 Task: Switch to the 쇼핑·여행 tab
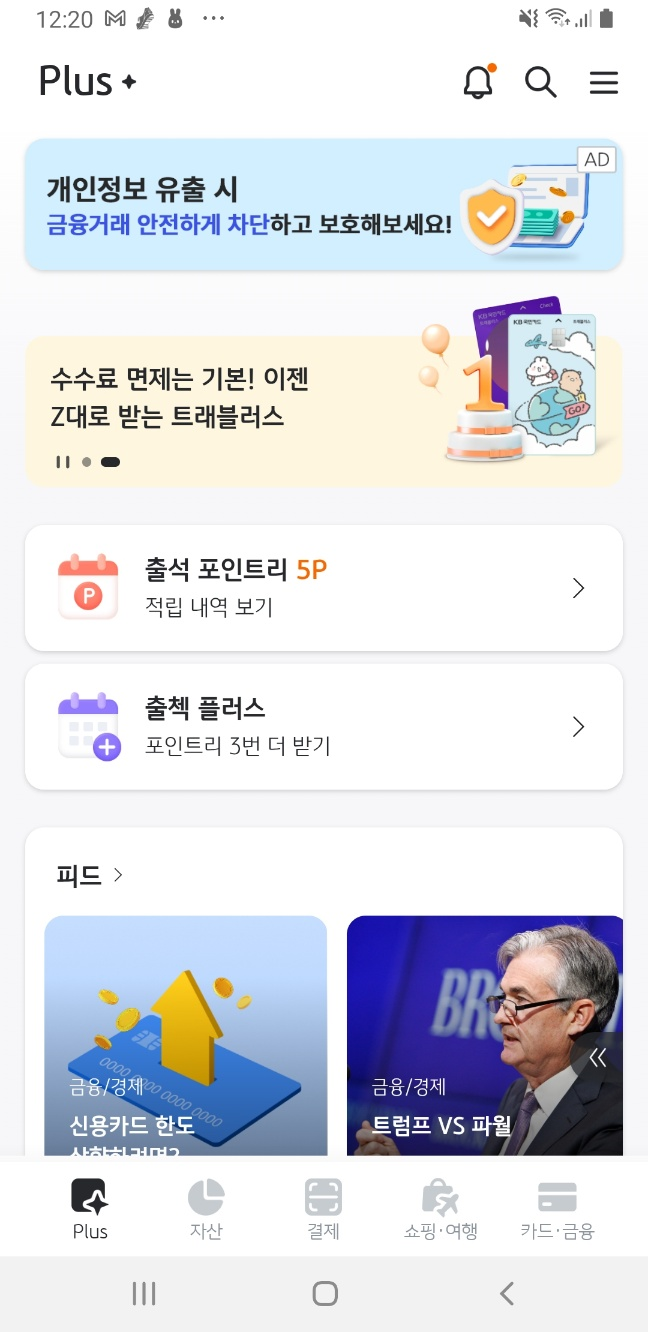pyautogui.click(x=441, y=1209)
